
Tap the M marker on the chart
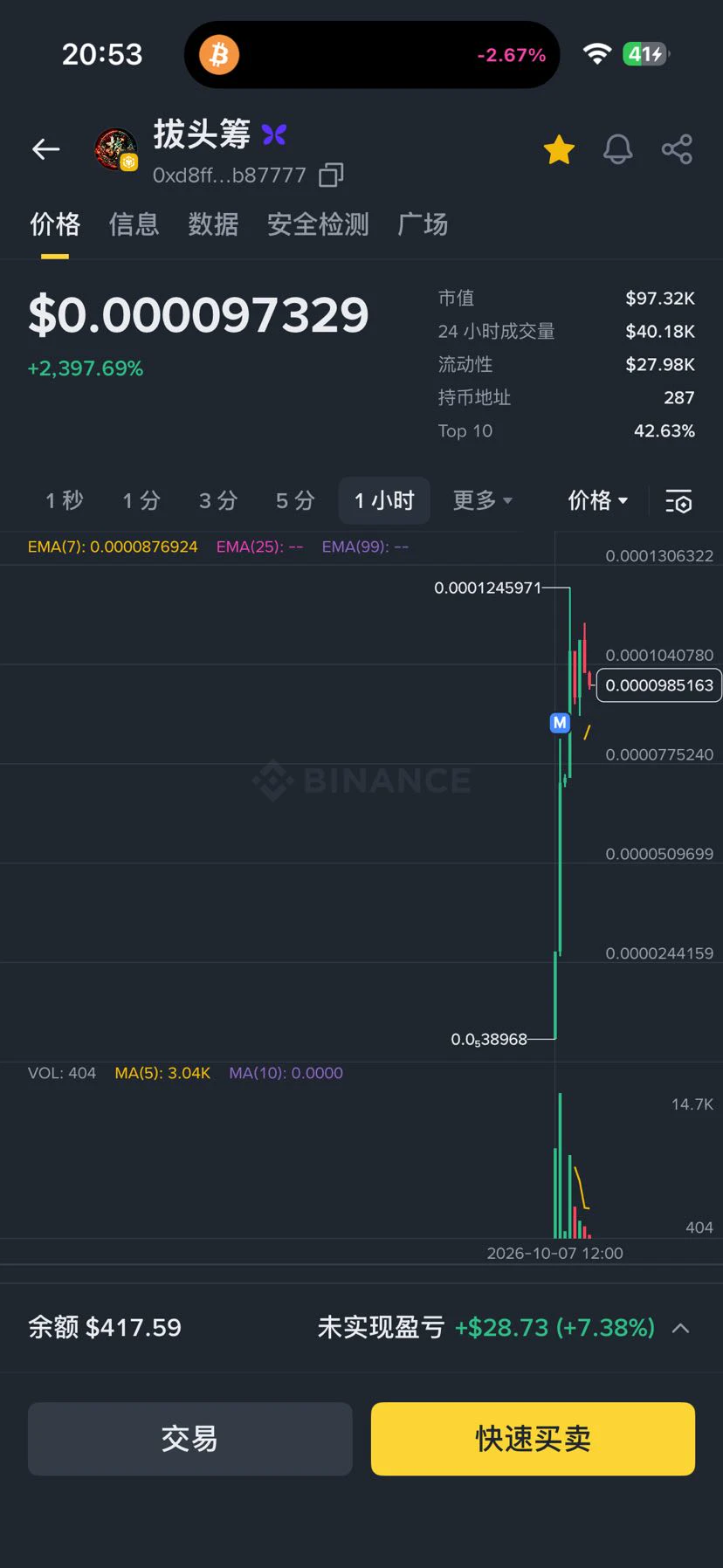(560, 723)
